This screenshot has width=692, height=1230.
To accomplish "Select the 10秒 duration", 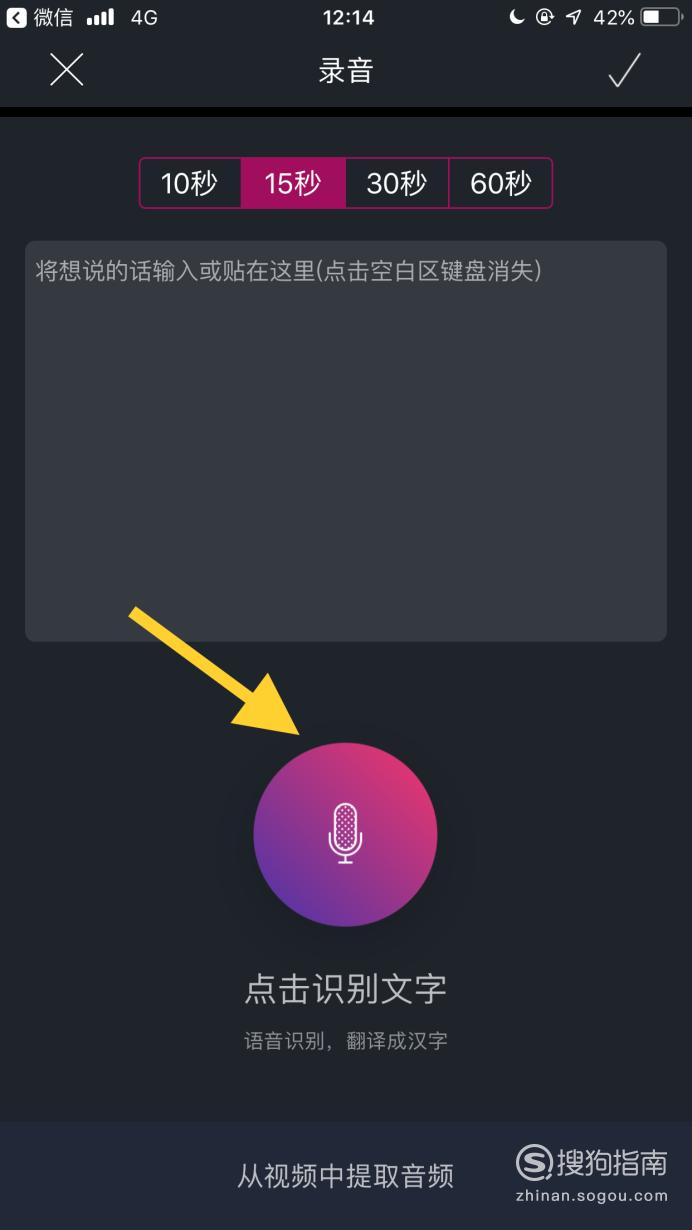I will [190, 183].
